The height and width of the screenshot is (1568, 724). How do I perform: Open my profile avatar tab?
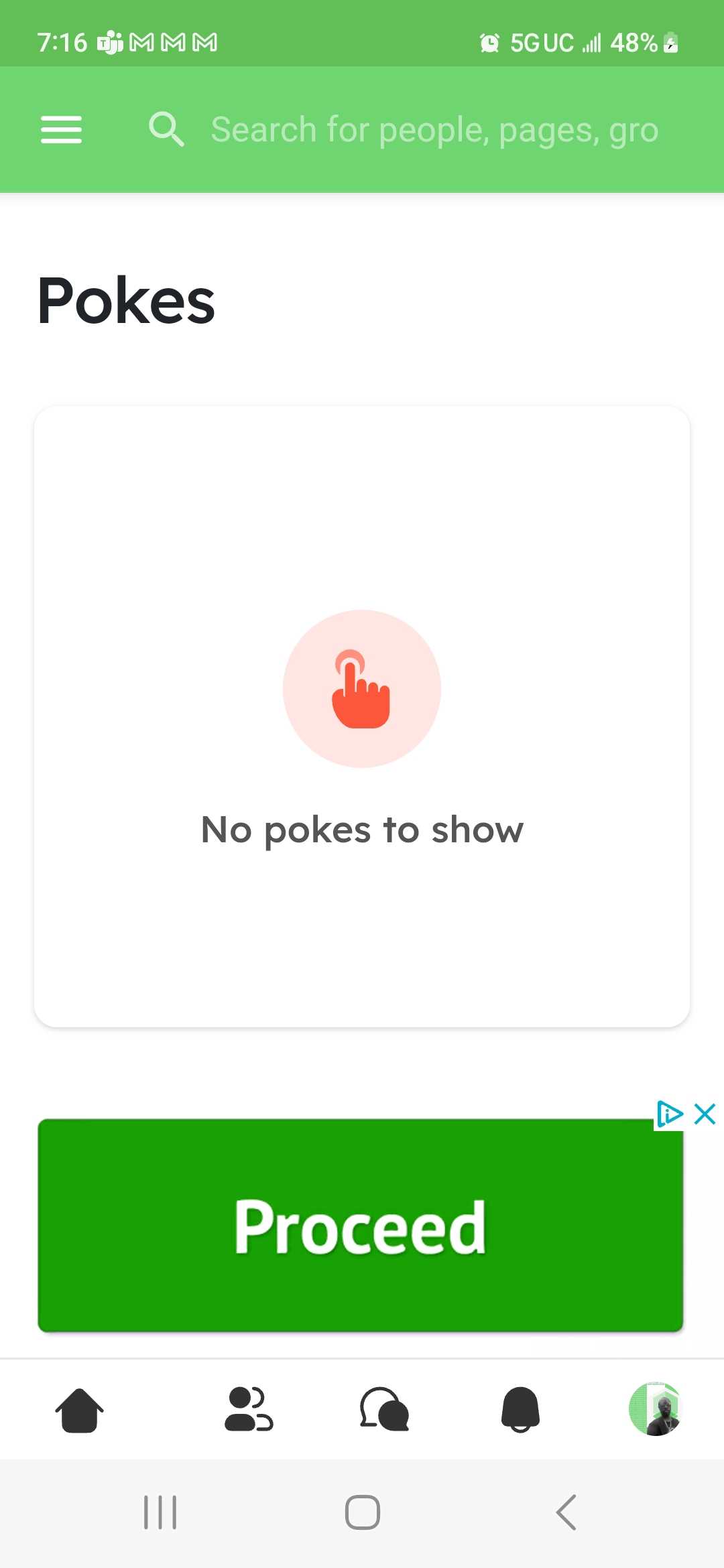pyautogui.click(x=656, y=1409)
